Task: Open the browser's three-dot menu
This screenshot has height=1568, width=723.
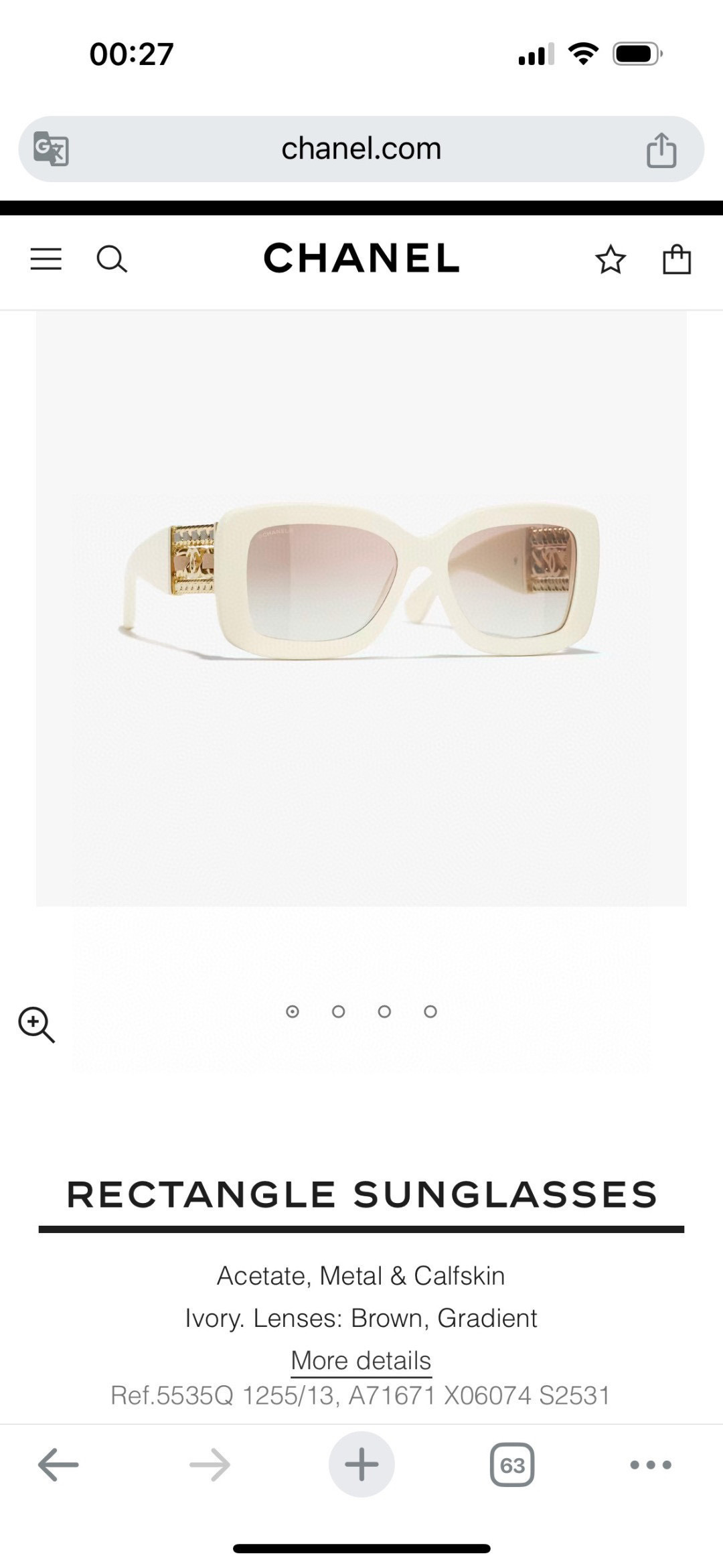Action: [x=651, y=1465]
